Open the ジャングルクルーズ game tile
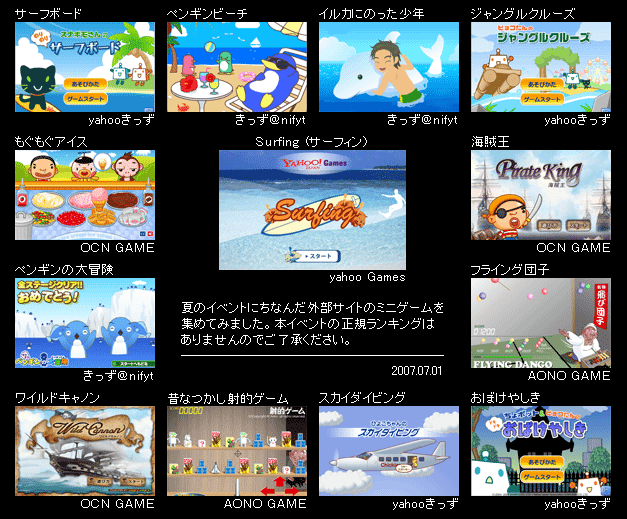 point(540,67)
